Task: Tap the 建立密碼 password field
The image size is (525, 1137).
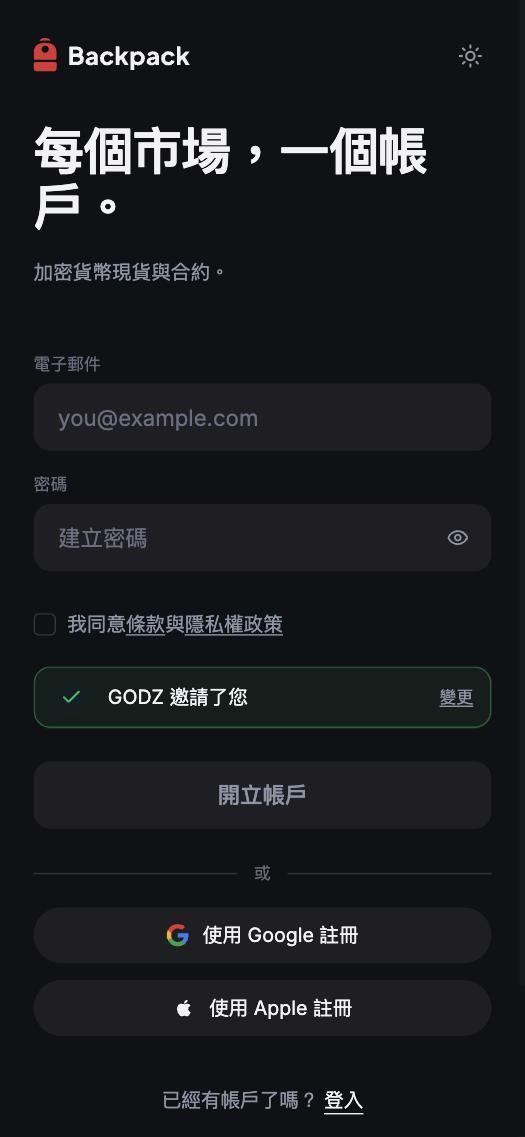Action: tap(262, 538)
